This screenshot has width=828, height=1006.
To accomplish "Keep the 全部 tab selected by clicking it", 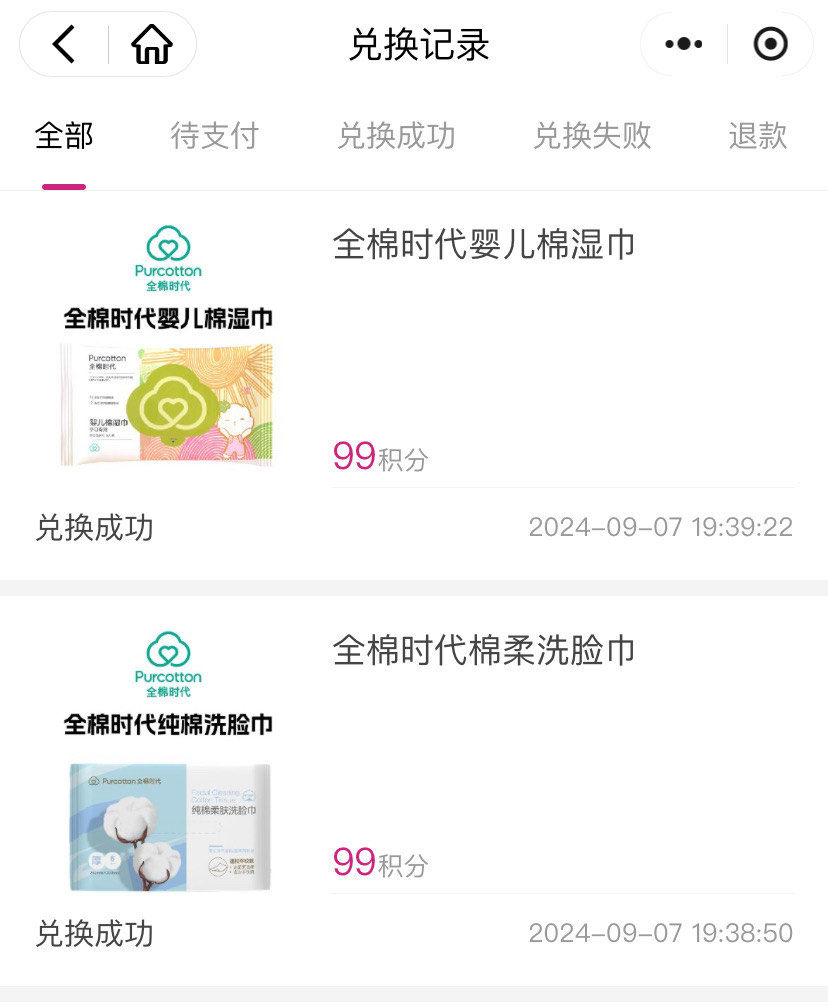I will click(64, 135).
